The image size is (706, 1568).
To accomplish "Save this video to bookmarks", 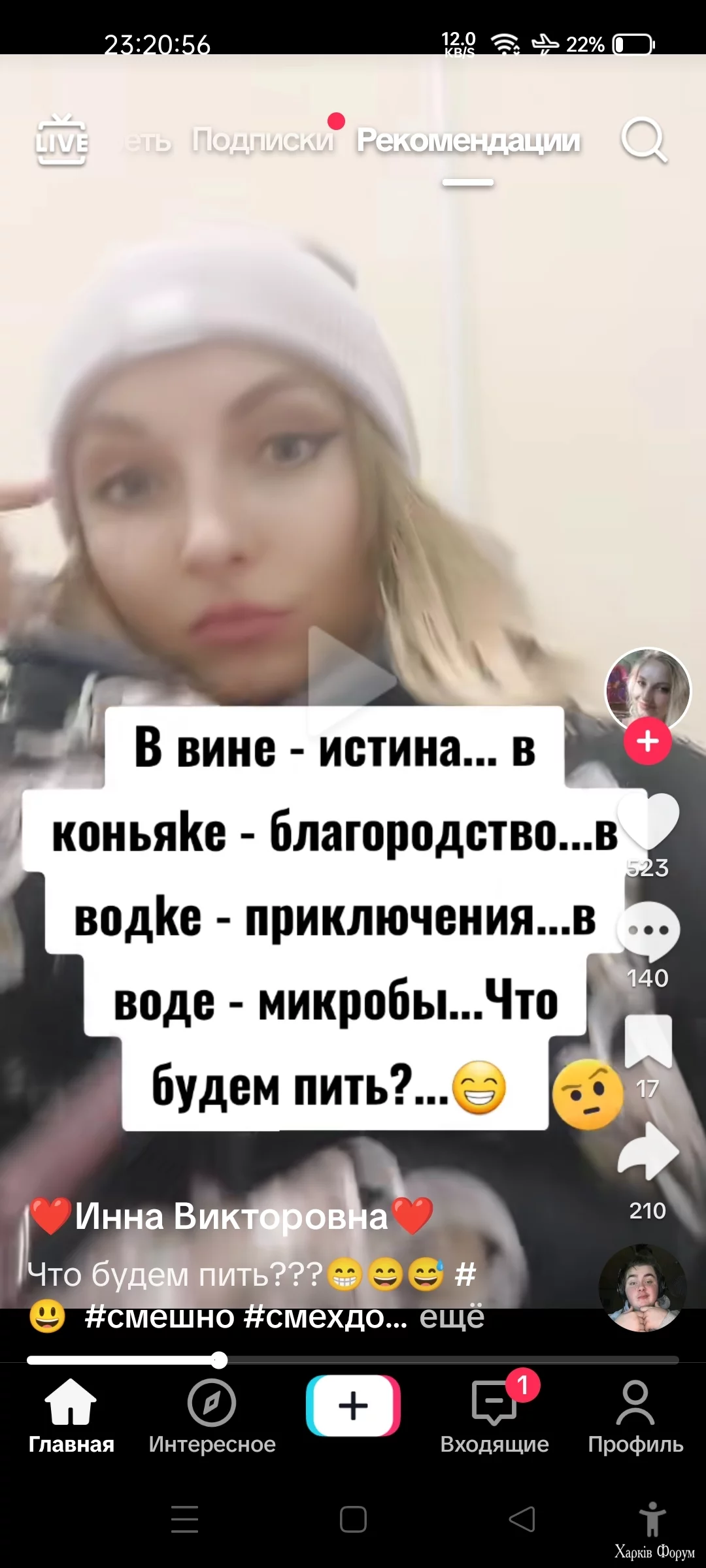I will 647,1041.
